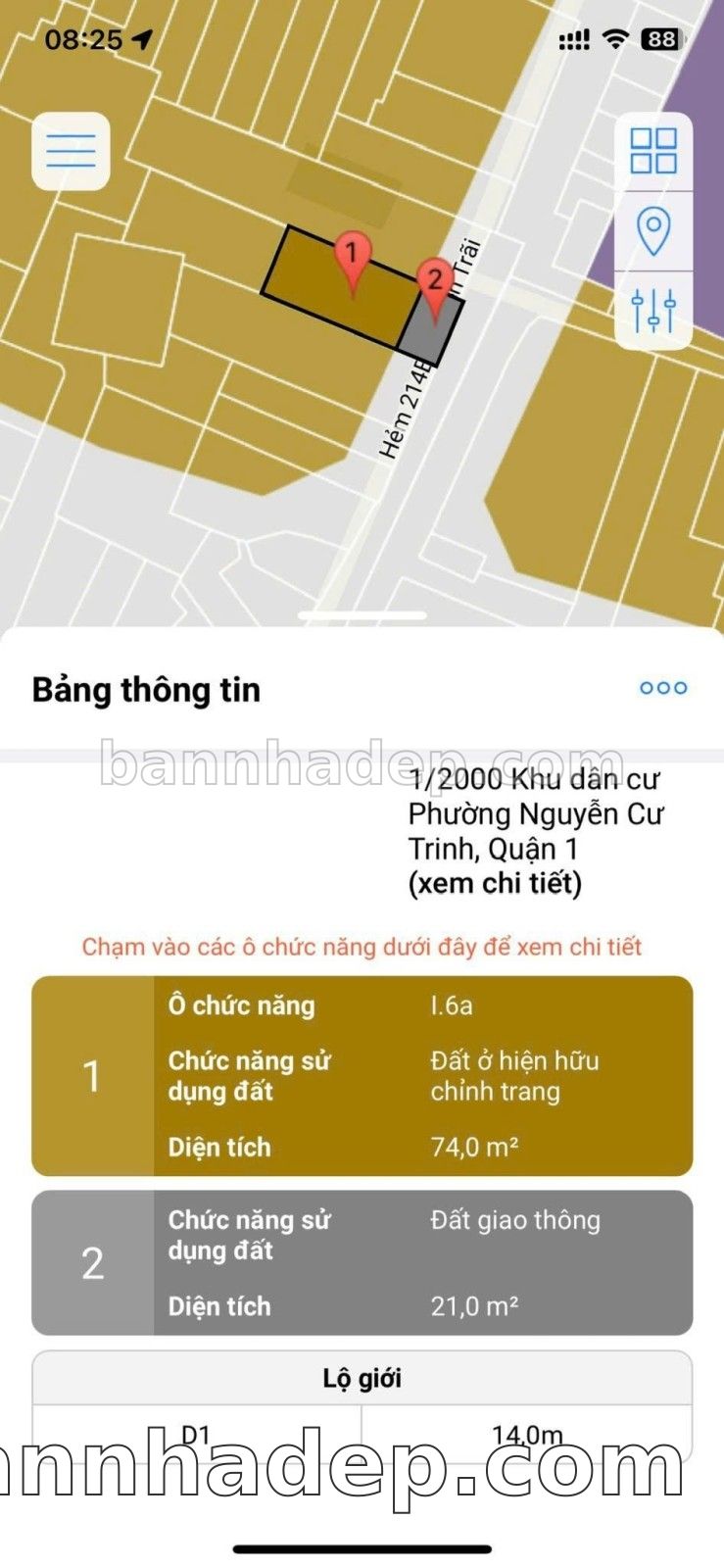Open the map layers grid button
Screen dimensions: 724x1568
[653, 152]
